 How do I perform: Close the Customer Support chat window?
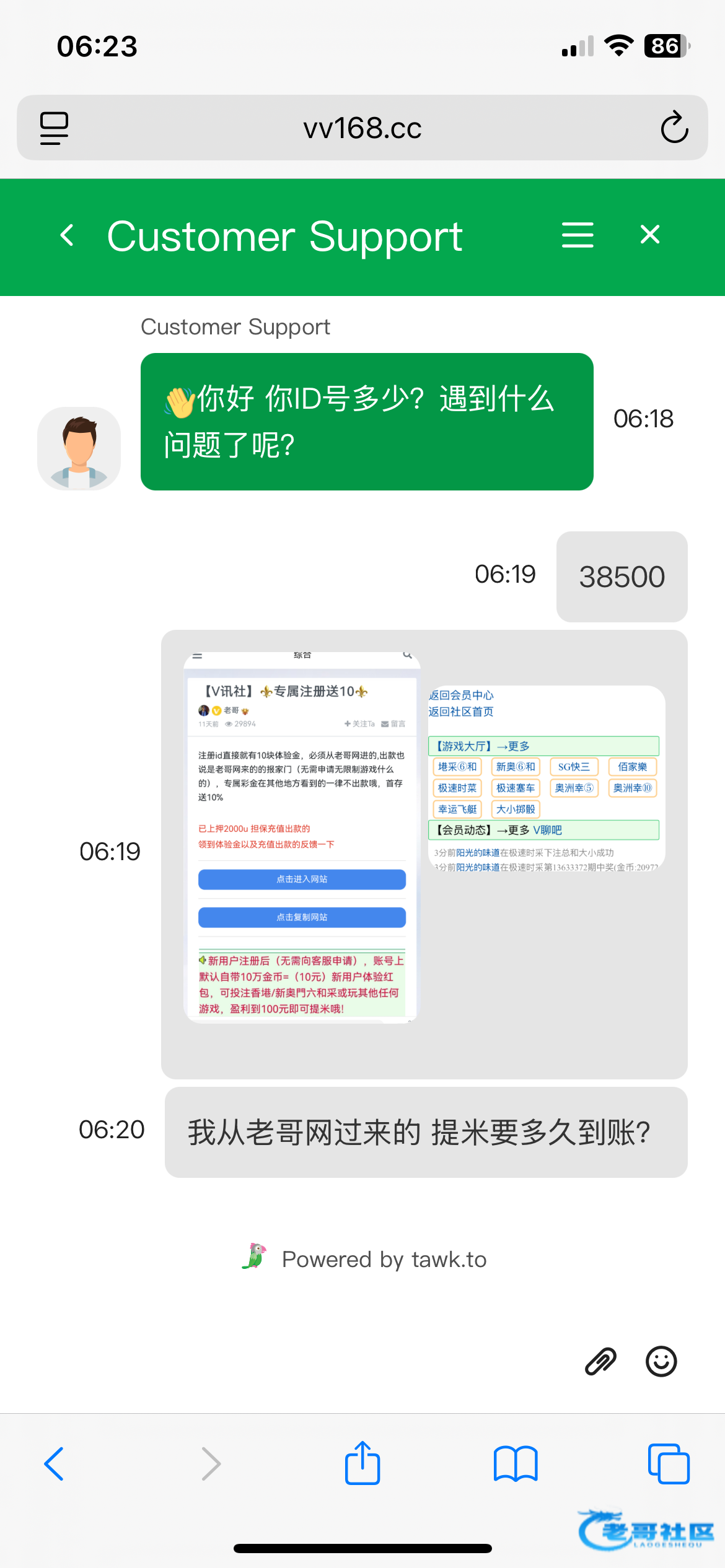point(650,235)
